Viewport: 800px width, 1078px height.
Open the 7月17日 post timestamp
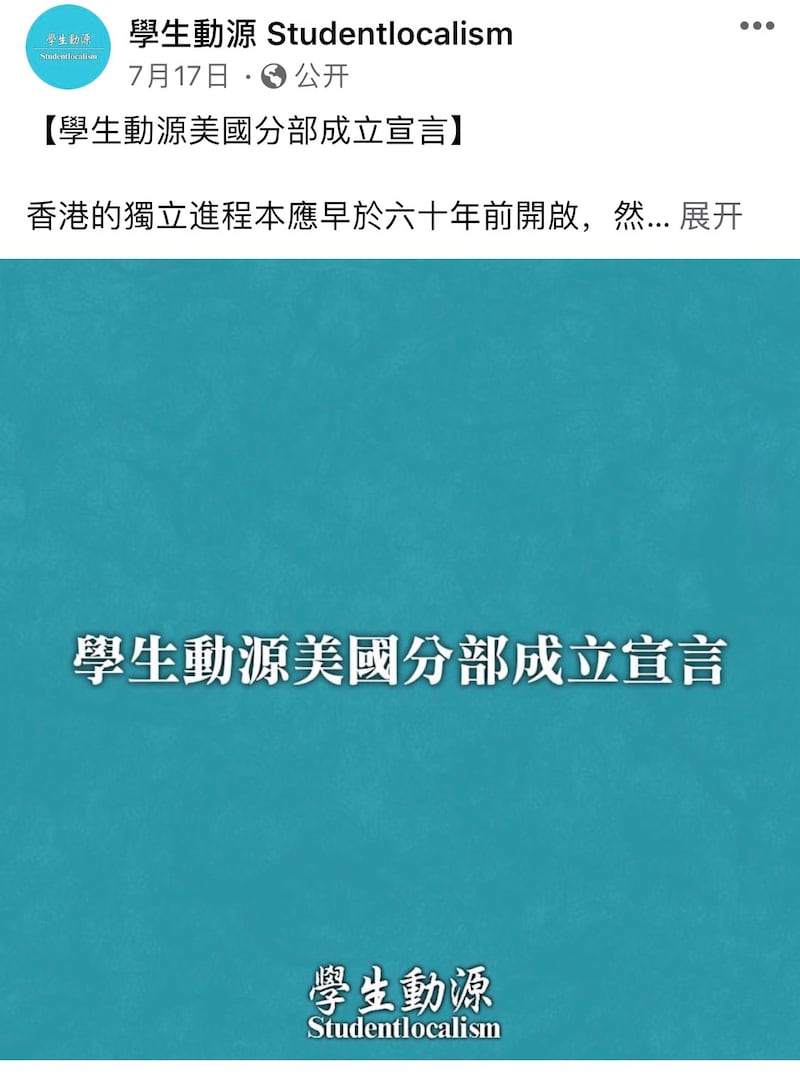pyautogui.click(x=178, y=76)
